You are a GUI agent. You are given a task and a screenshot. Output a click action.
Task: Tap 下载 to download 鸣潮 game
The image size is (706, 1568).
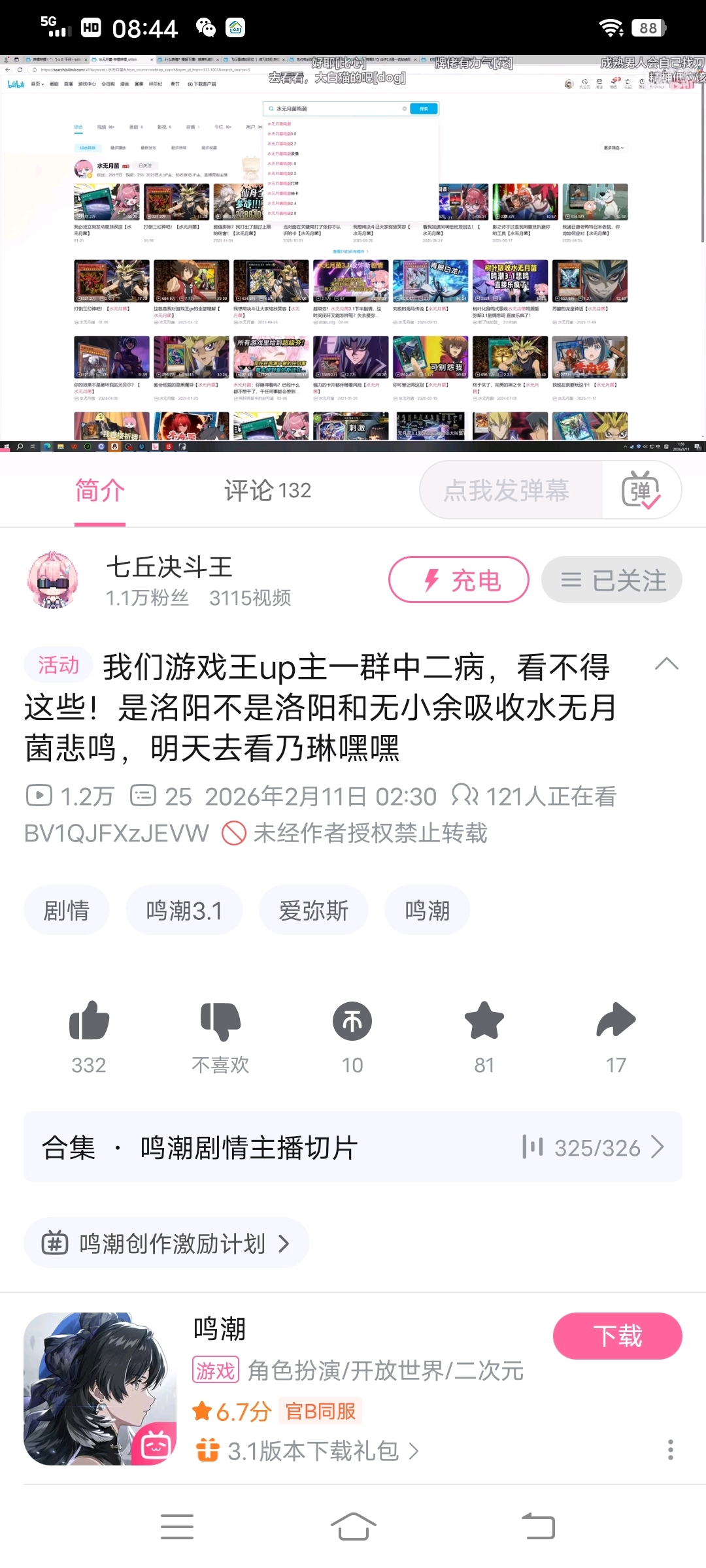click(617, 1335)
